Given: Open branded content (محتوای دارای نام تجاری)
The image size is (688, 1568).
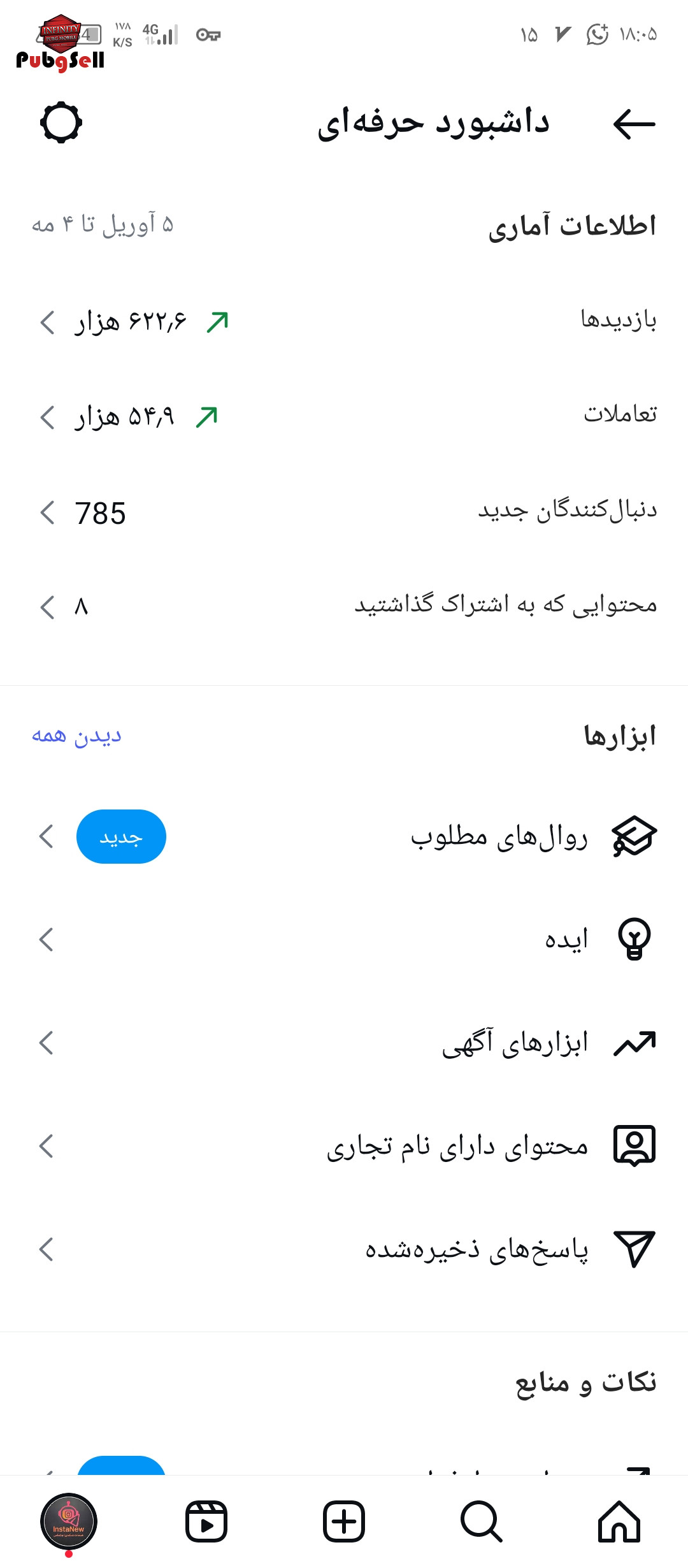Looking at the screenshot, I should [344, 1146].
